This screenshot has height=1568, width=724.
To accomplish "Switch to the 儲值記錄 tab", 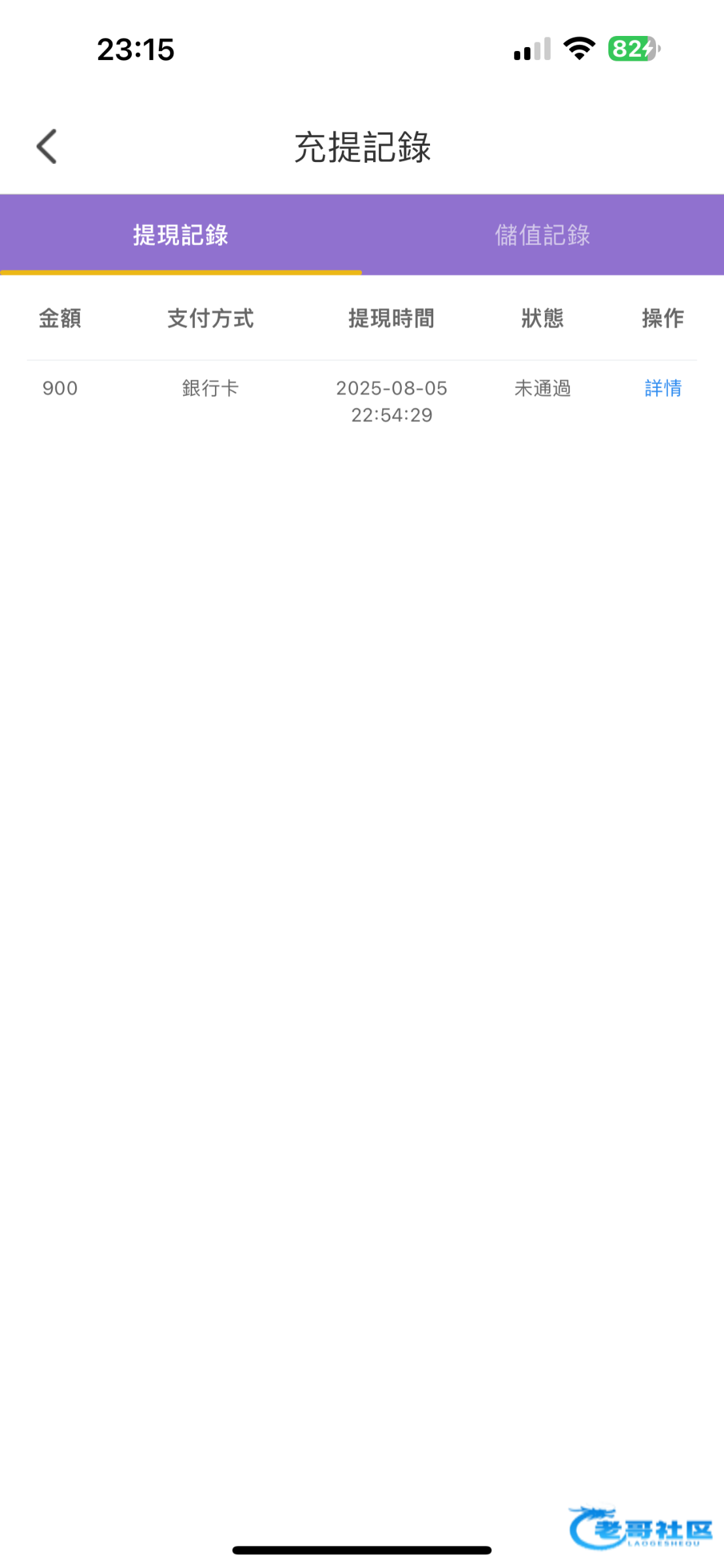I will (542, 235).
